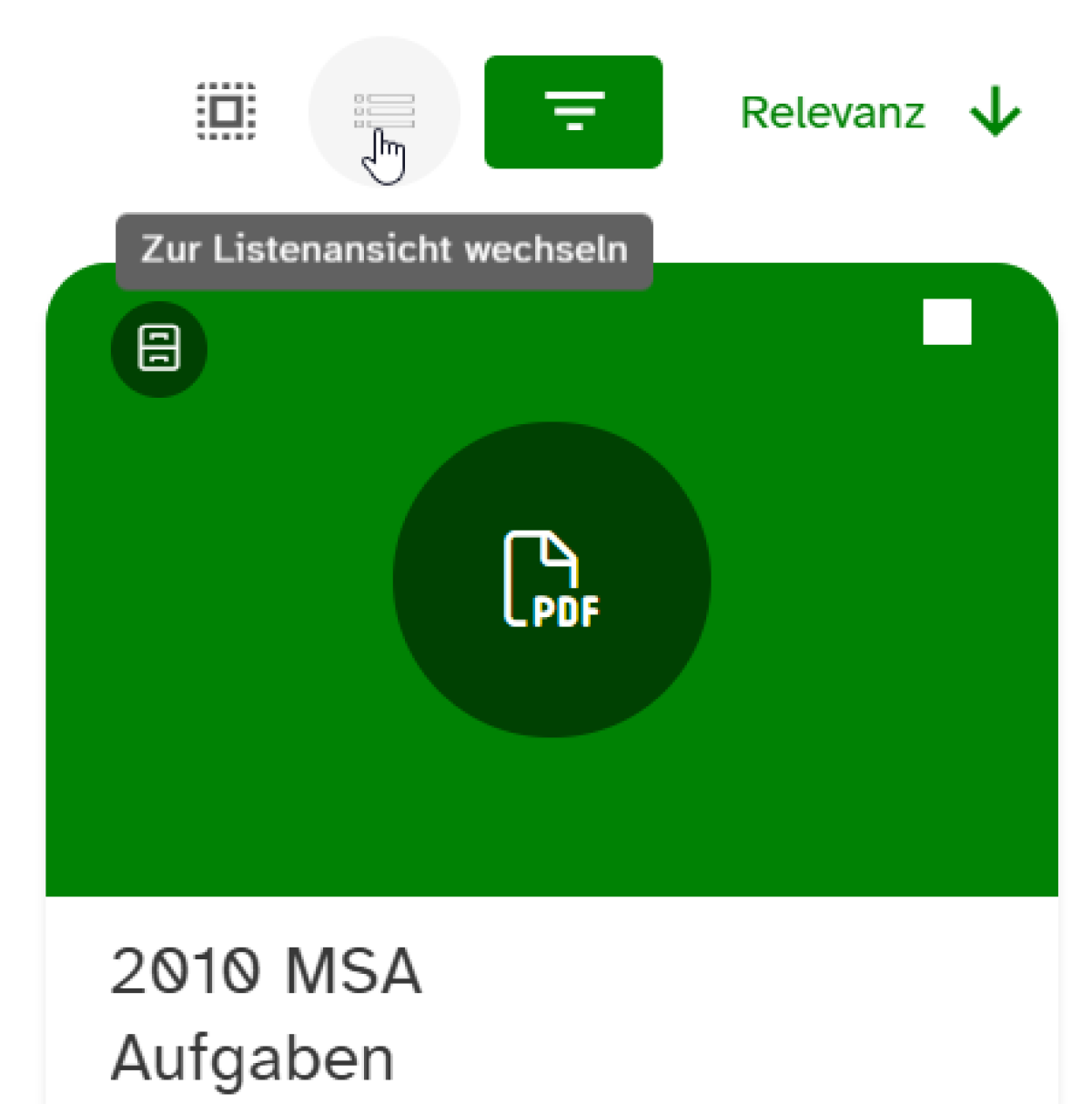
Task: Change sorting by Relevanz
Action: (833, 113)
